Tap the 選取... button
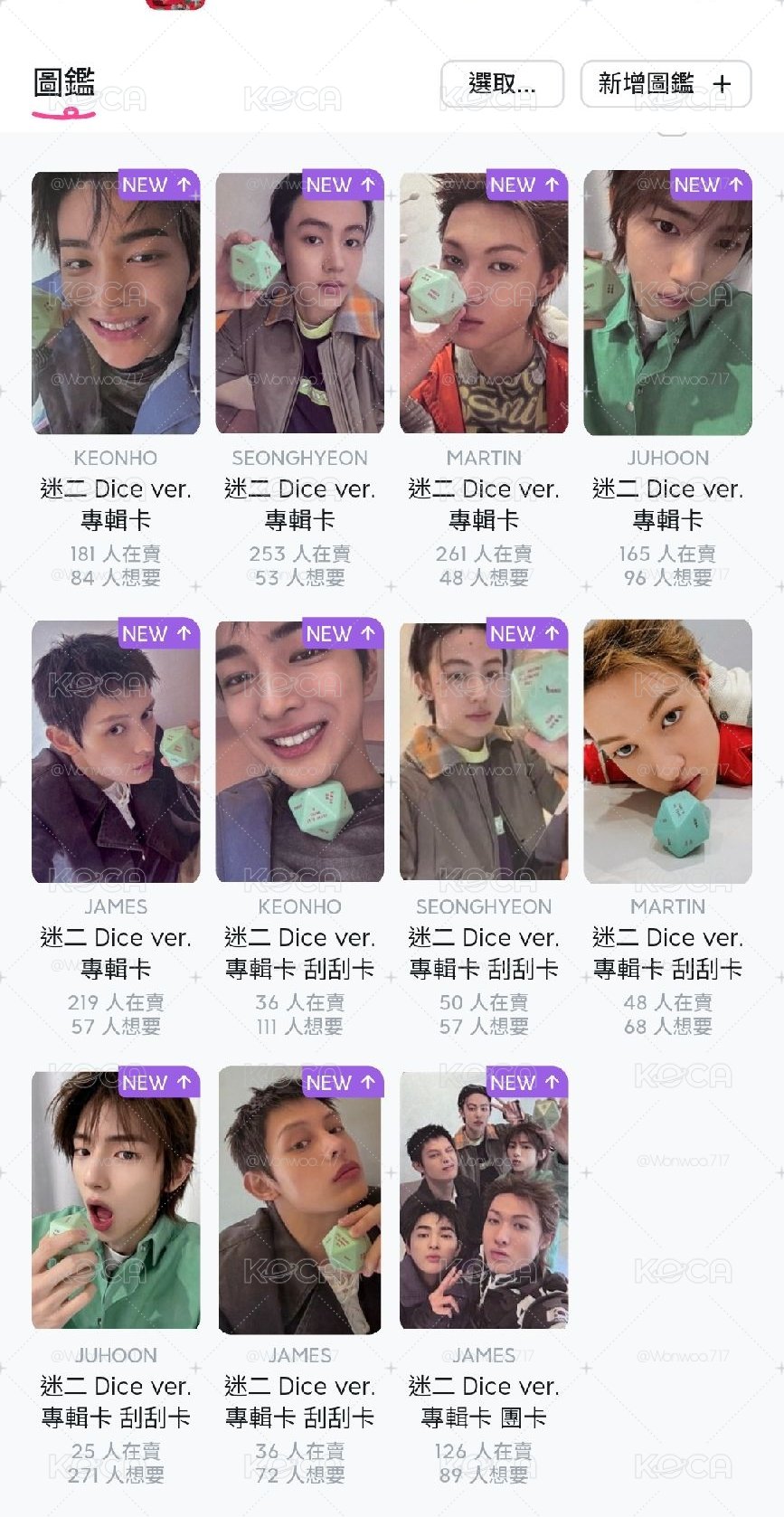The width and height of the screenshot is (784, 1517). click(x=502, y=84)
